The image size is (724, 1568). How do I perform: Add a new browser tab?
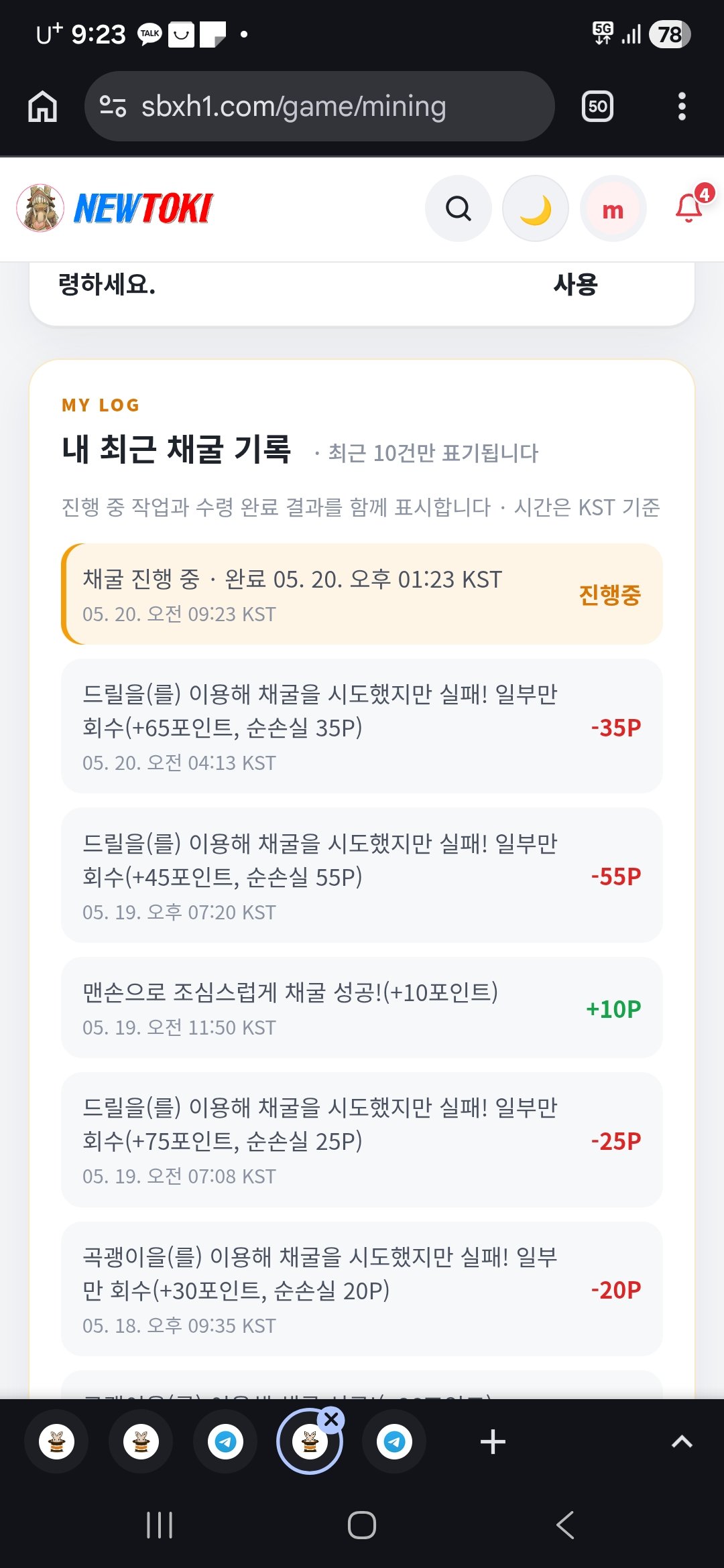[493, 1441]
